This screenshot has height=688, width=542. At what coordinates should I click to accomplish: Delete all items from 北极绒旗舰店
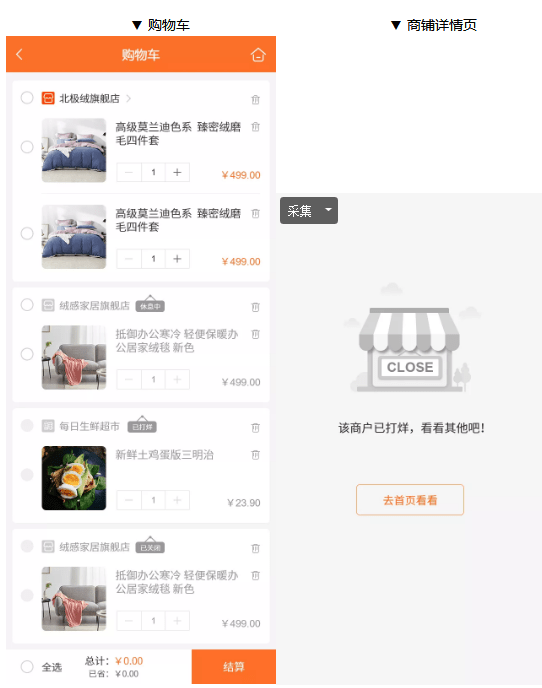pyautogui.click(x=255, y=100)
